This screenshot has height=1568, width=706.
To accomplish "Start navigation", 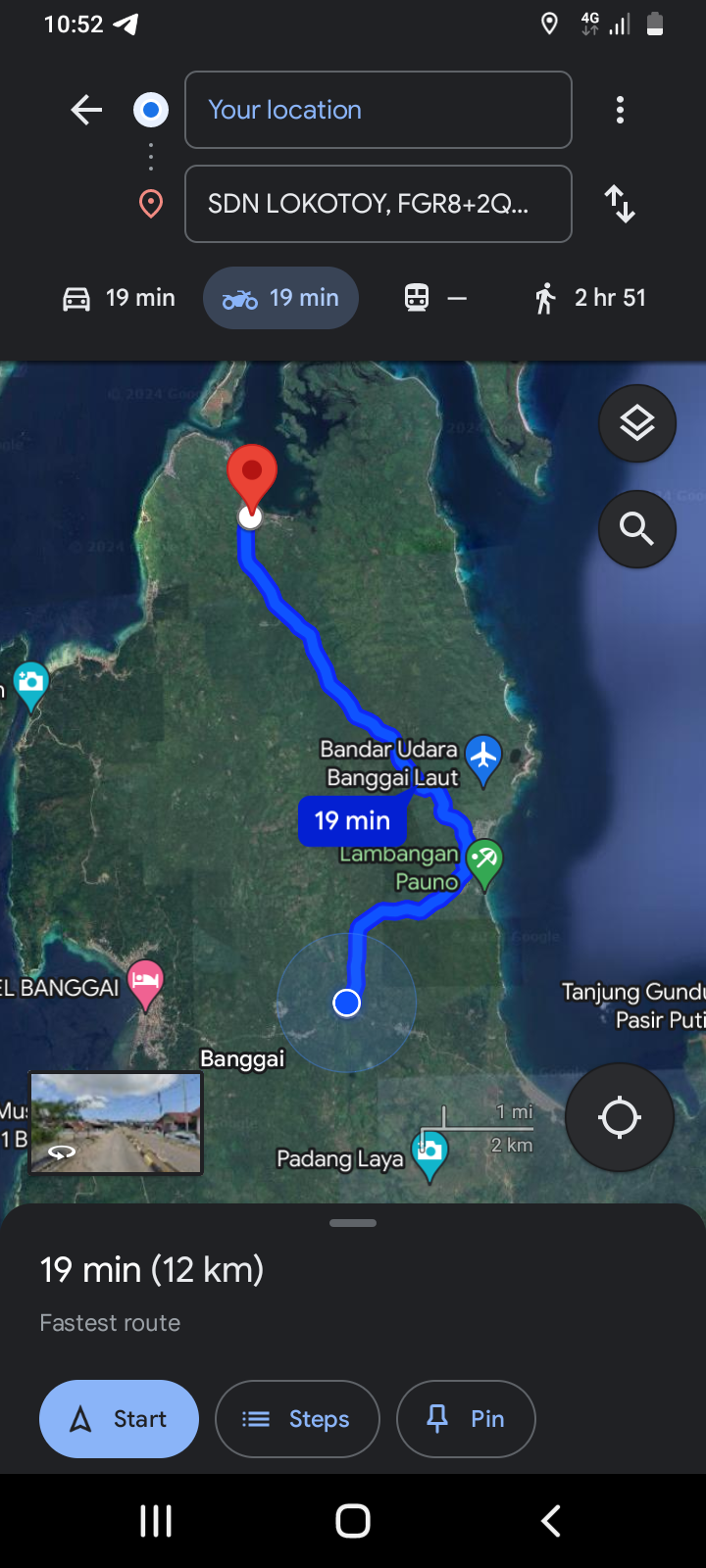I will [119, 1419].
